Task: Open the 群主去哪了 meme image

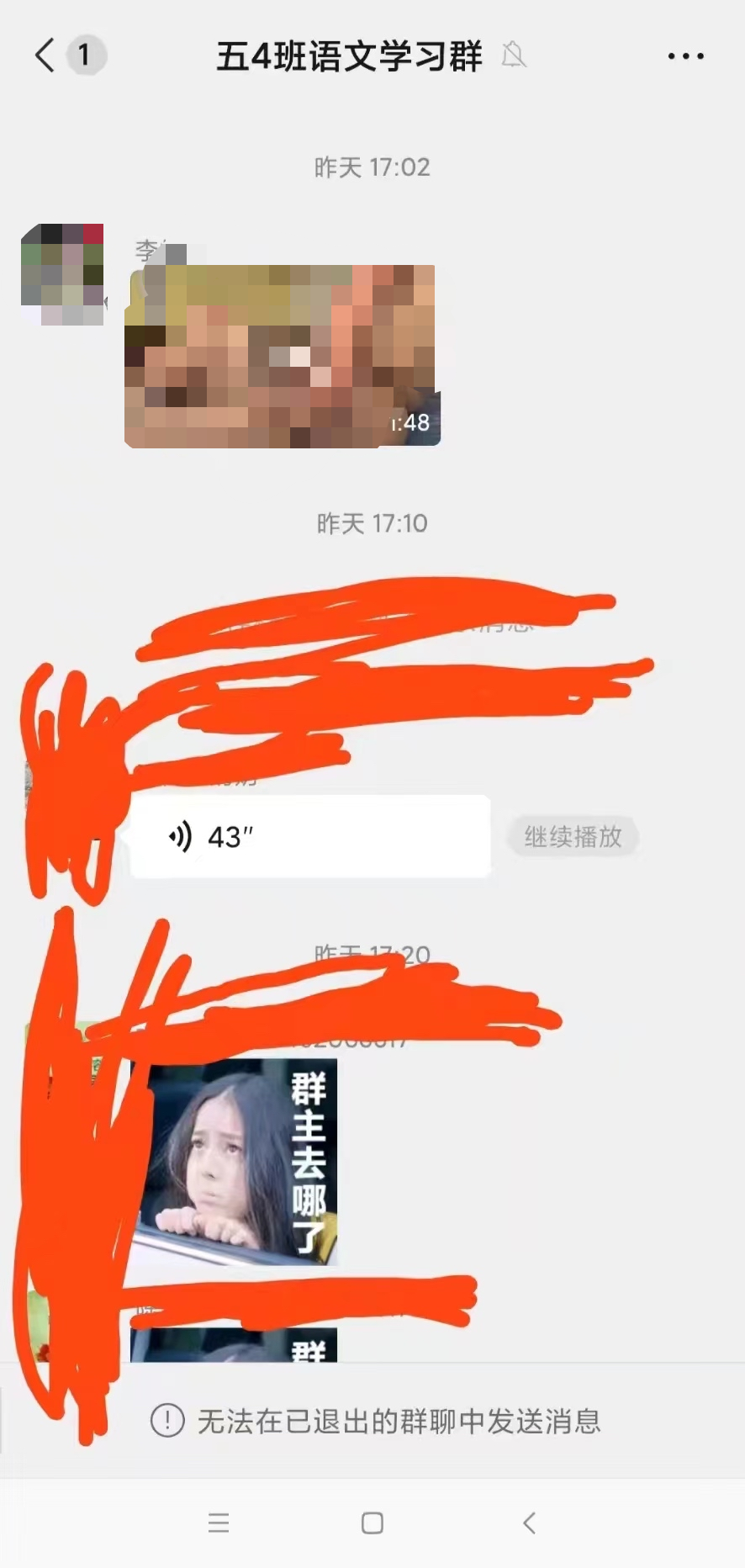Action: coord(235,1162)
